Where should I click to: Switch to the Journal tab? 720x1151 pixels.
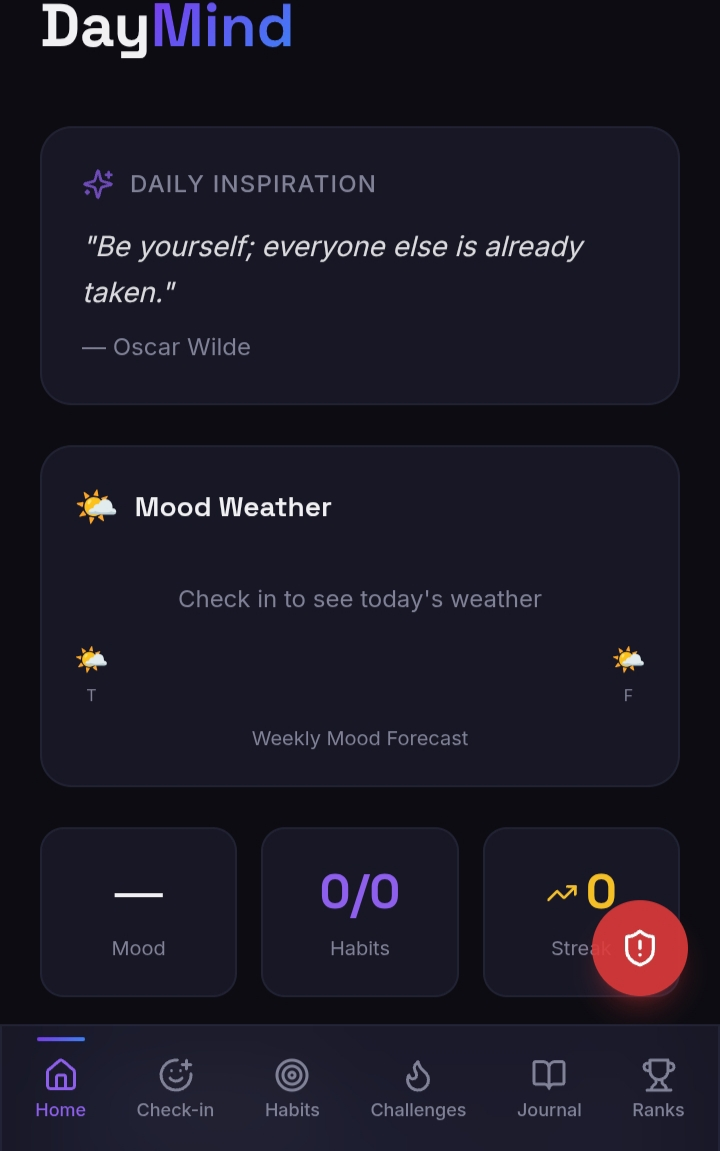[549, 1088]
